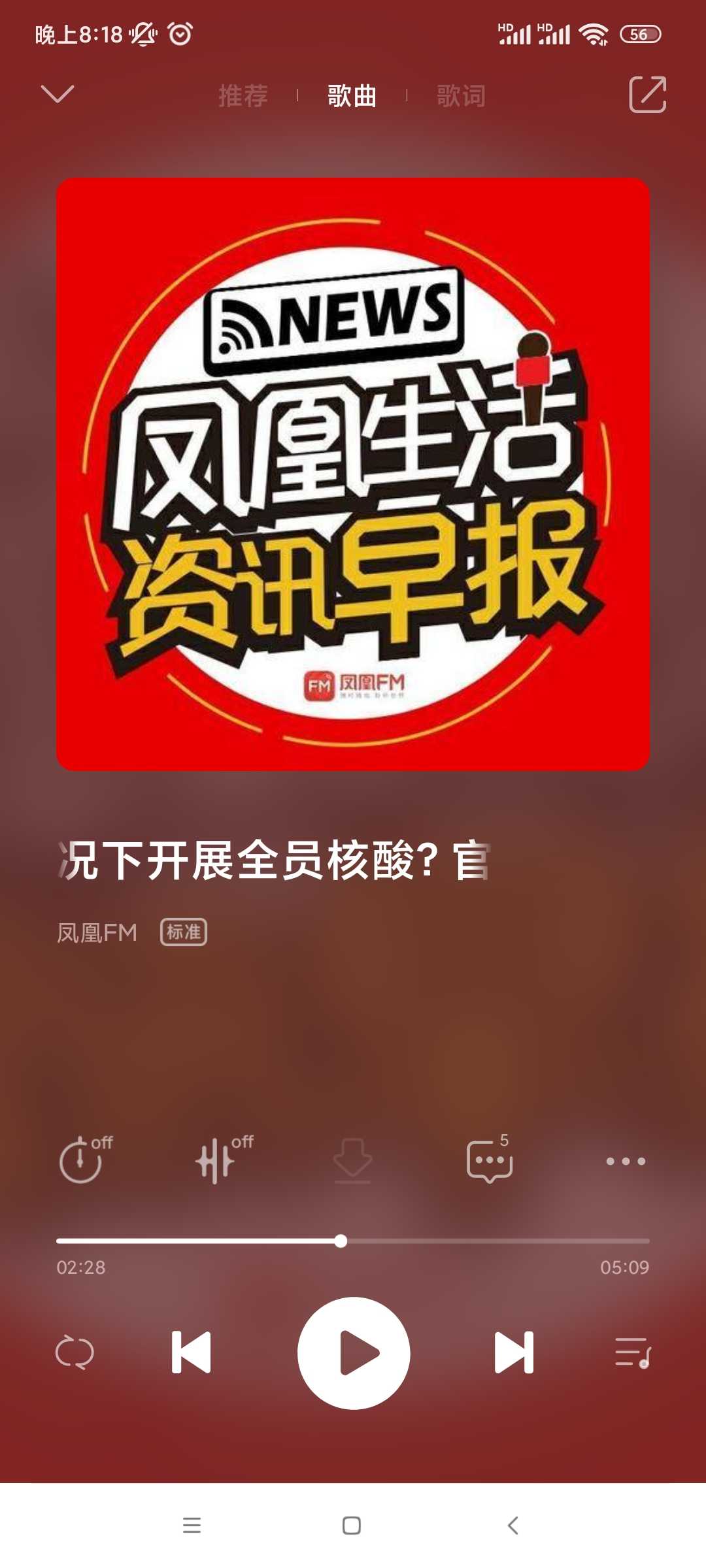Open the 凤凰FM artist page
Viewport: 706px width, 1568px height.
point(97,933)
